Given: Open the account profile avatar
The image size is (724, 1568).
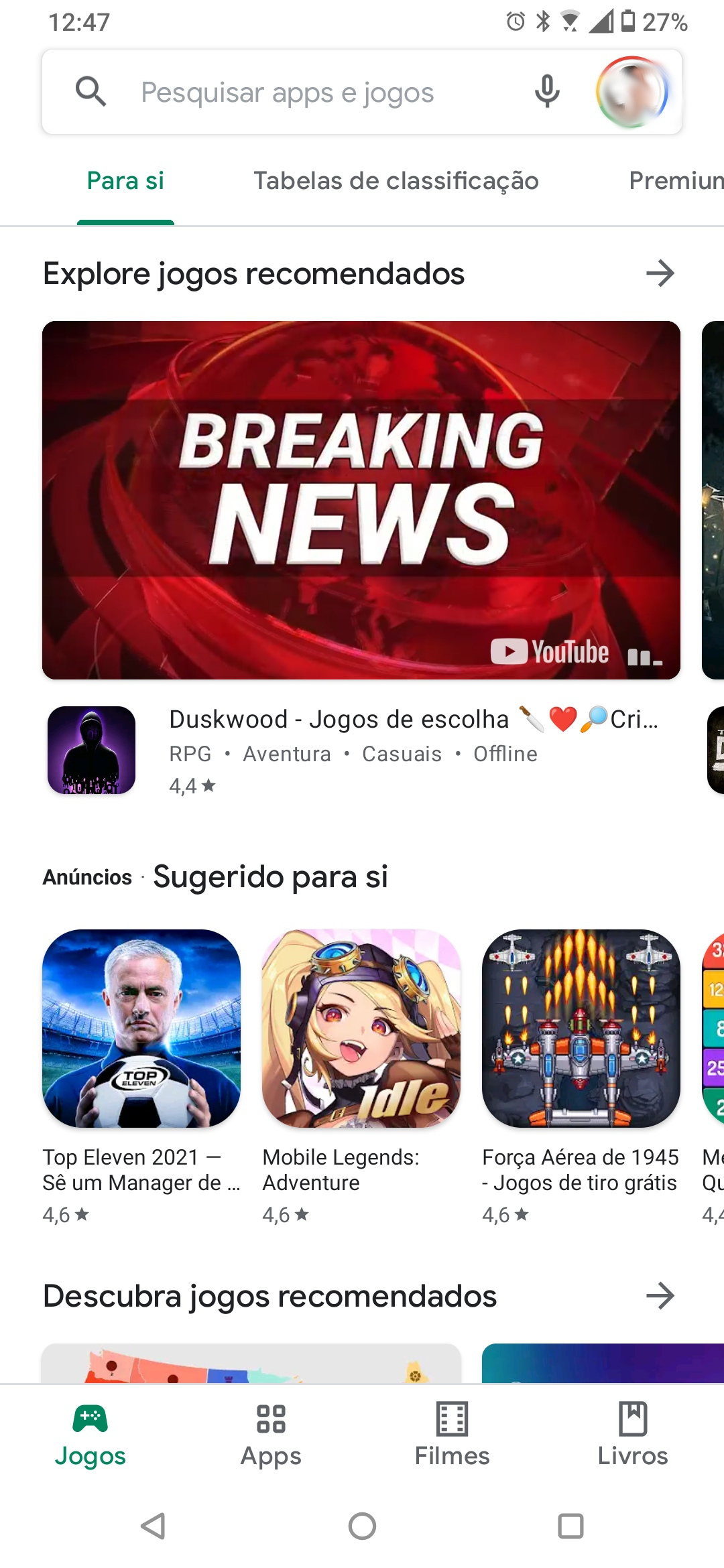Looking at the screenshot, I should tap(631, 92).
